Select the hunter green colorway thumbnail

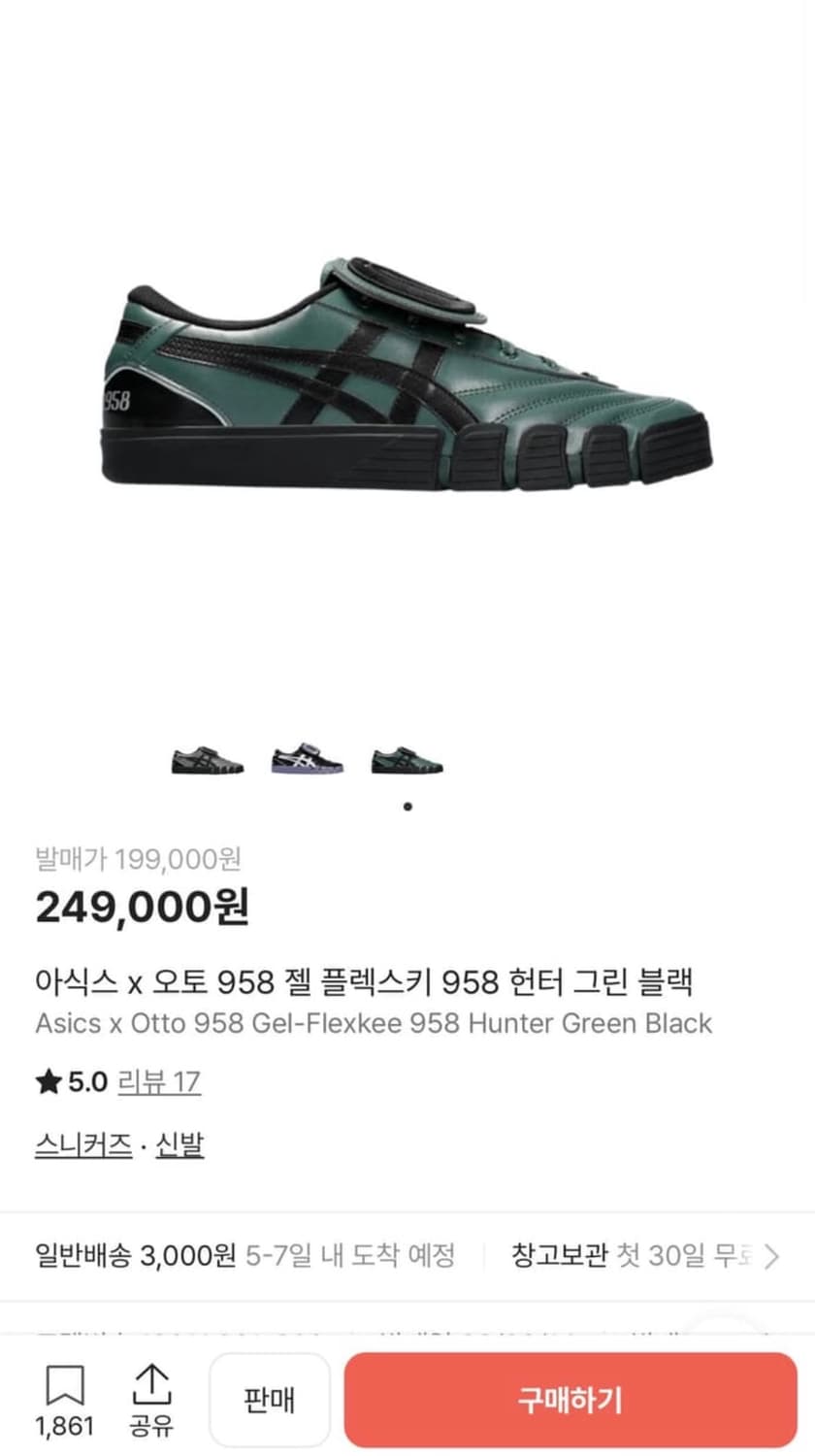tap(407, 762)
